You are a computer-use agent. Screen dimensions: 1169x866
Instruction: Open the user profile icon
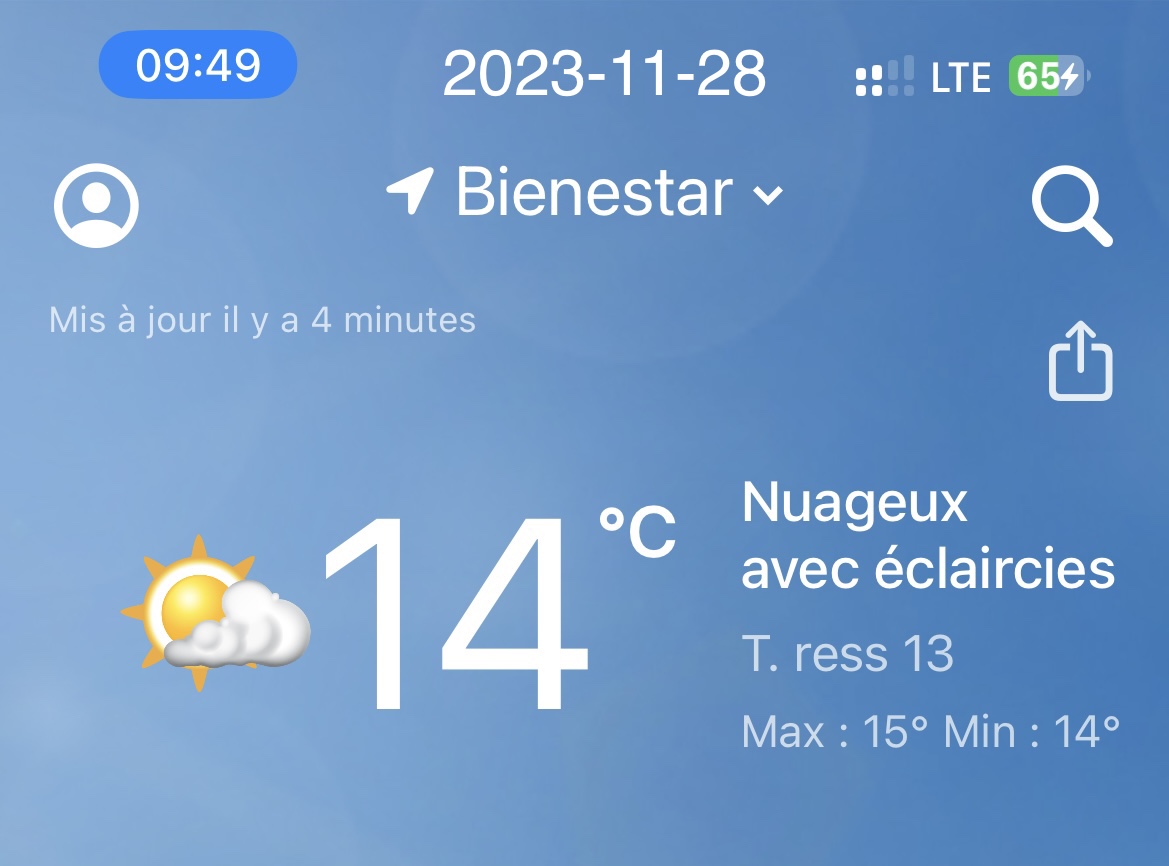click(x=96, y=205)
